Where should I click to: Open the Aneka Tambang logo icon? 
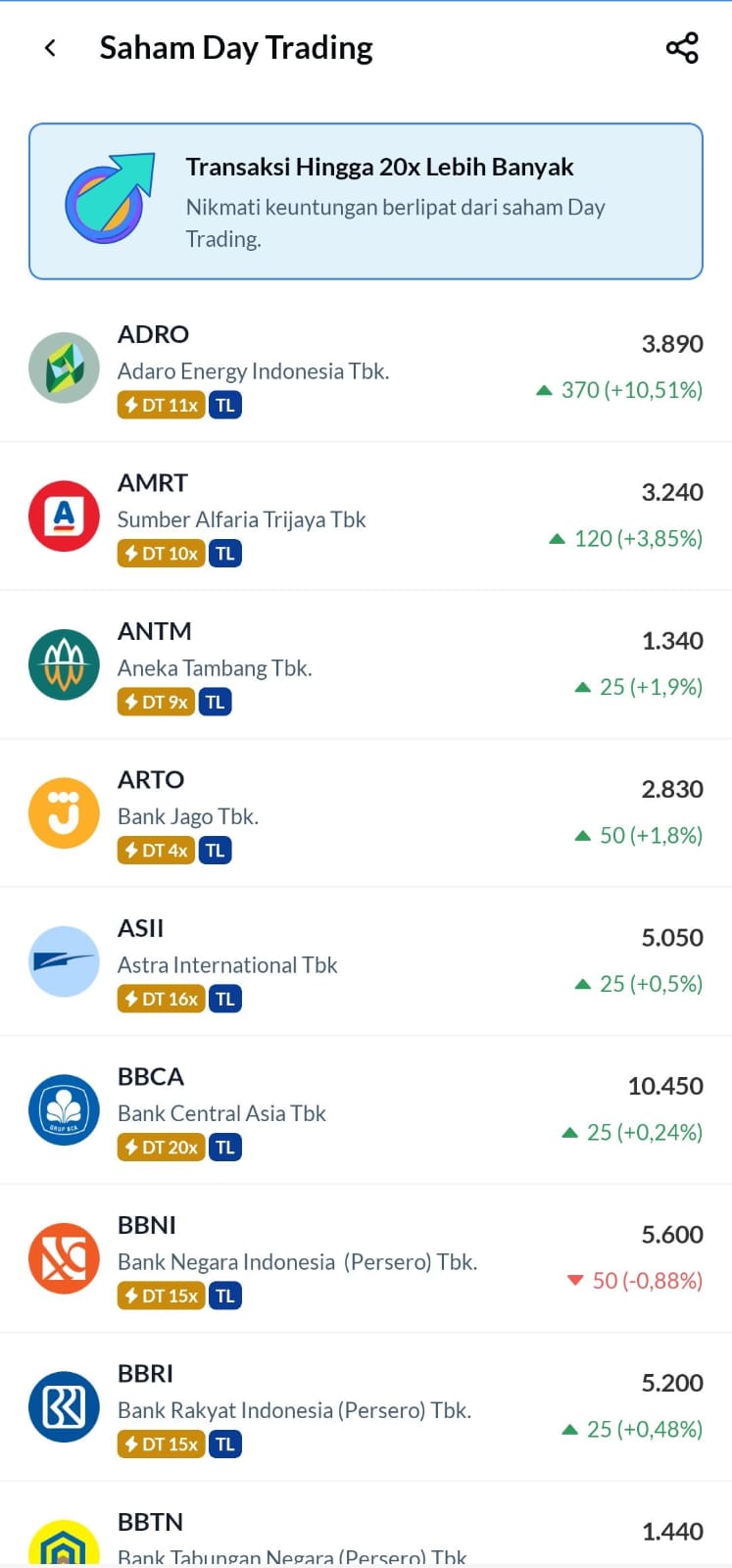(64, 664)
